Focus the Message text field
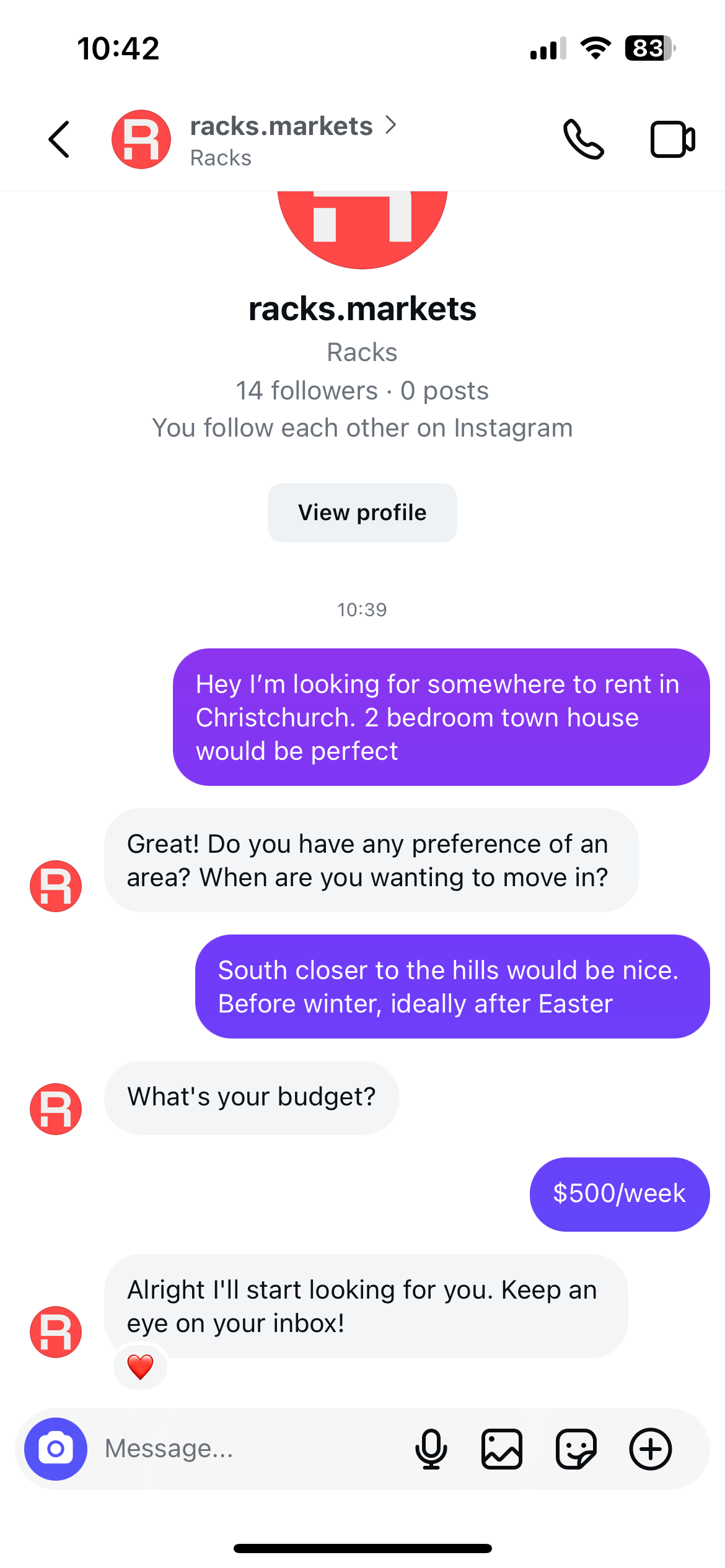 248,1448
